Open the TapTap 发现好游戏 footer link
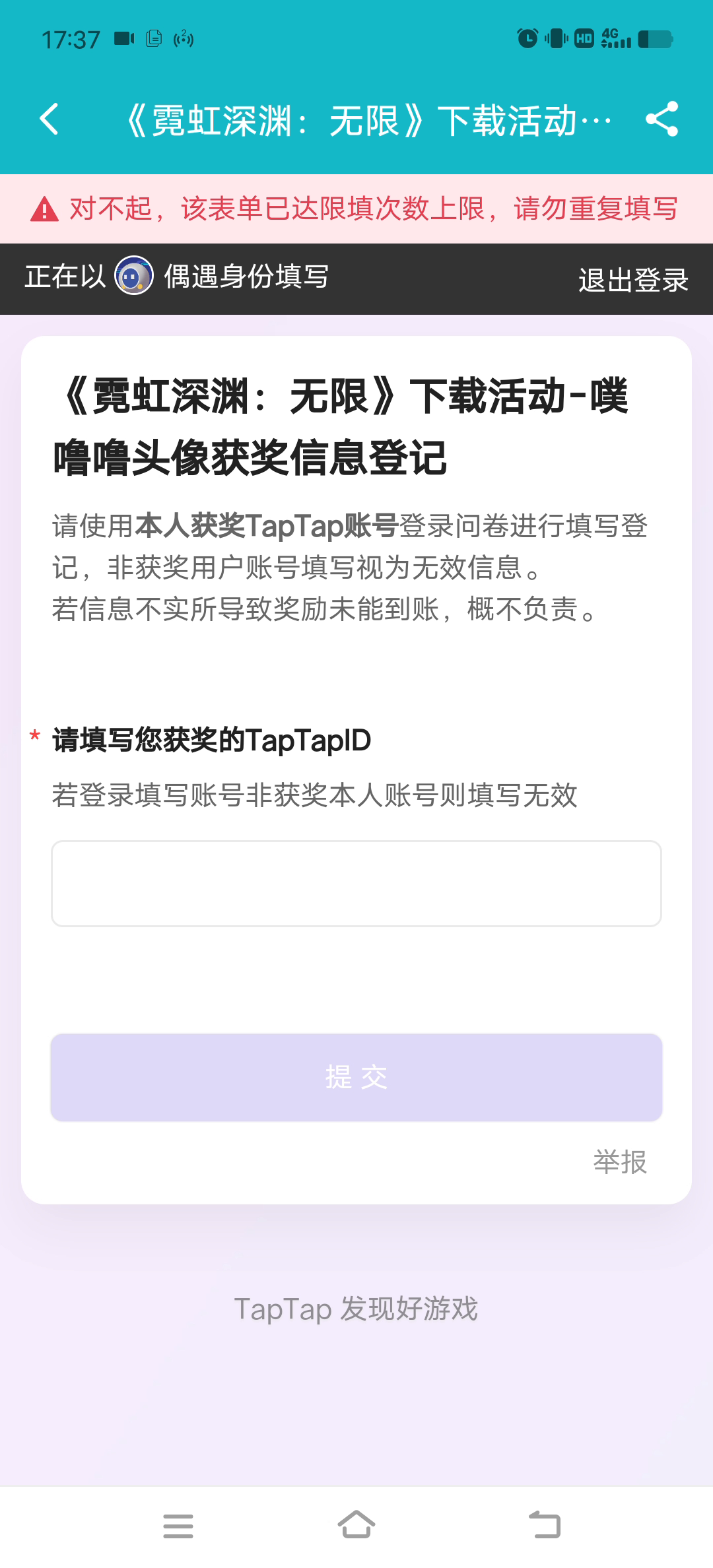The width and height of the screenshot is (713, 1568). [356, 1309]
